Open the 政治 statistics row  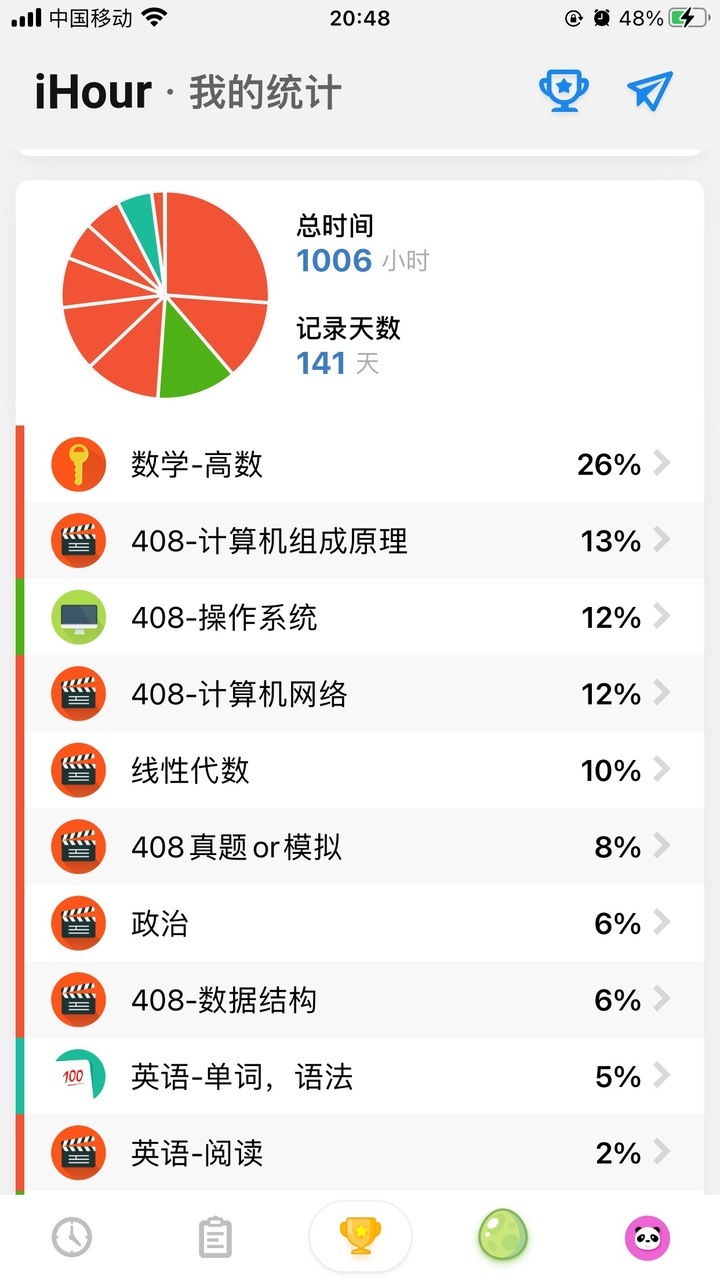click(360, 924)
